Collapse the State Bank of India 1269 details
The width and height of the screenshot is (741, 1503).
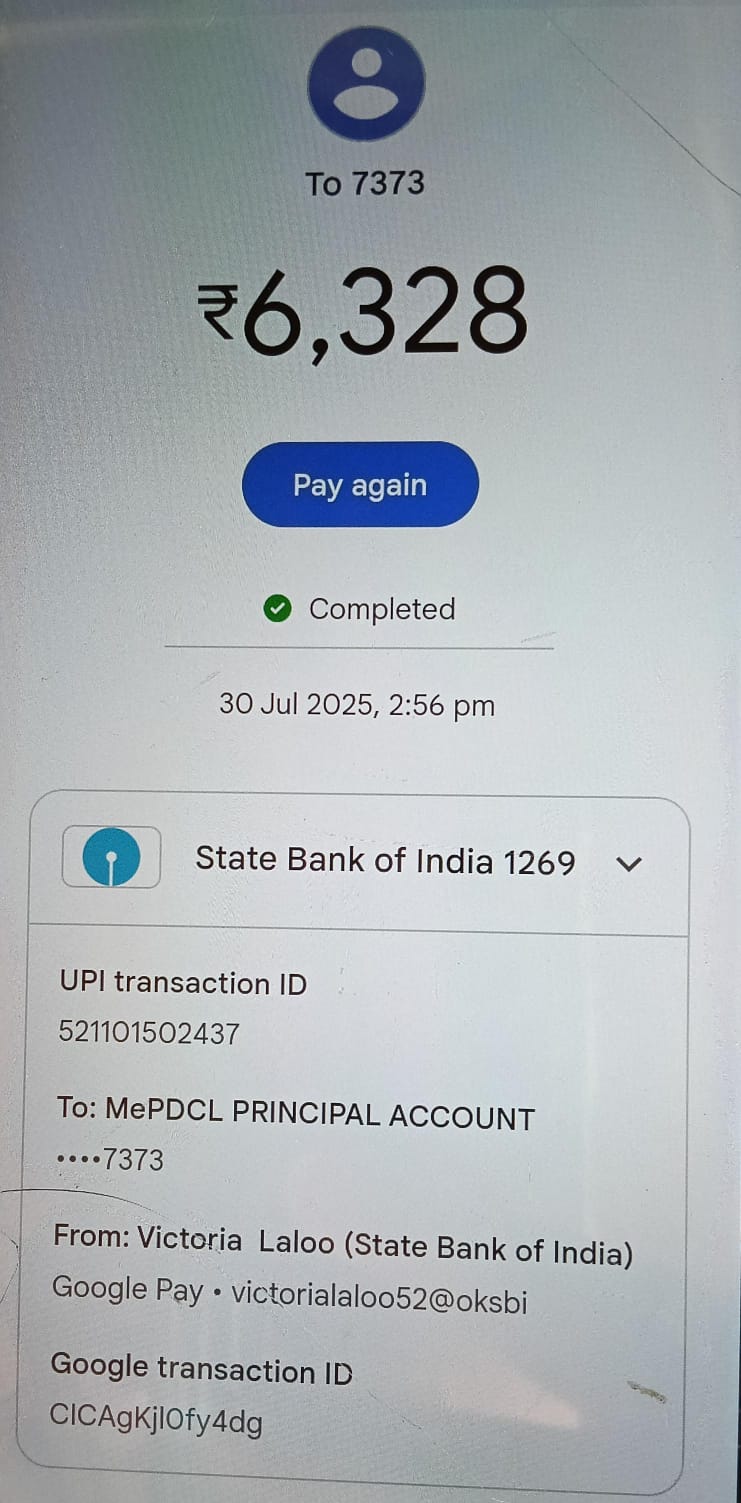click(629, 864)
